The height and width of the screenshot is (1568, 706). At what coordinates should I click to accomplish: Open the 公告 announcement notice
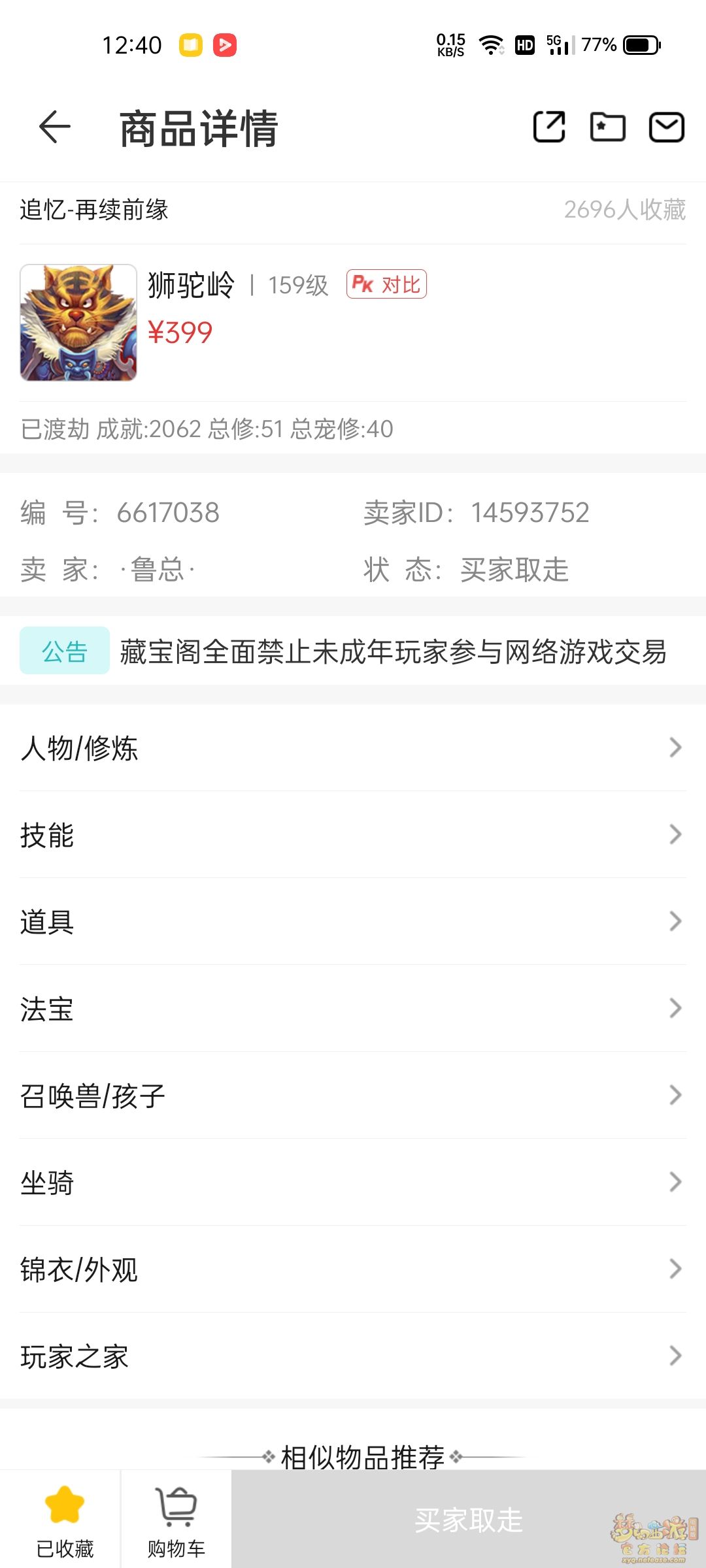[353, 651]
